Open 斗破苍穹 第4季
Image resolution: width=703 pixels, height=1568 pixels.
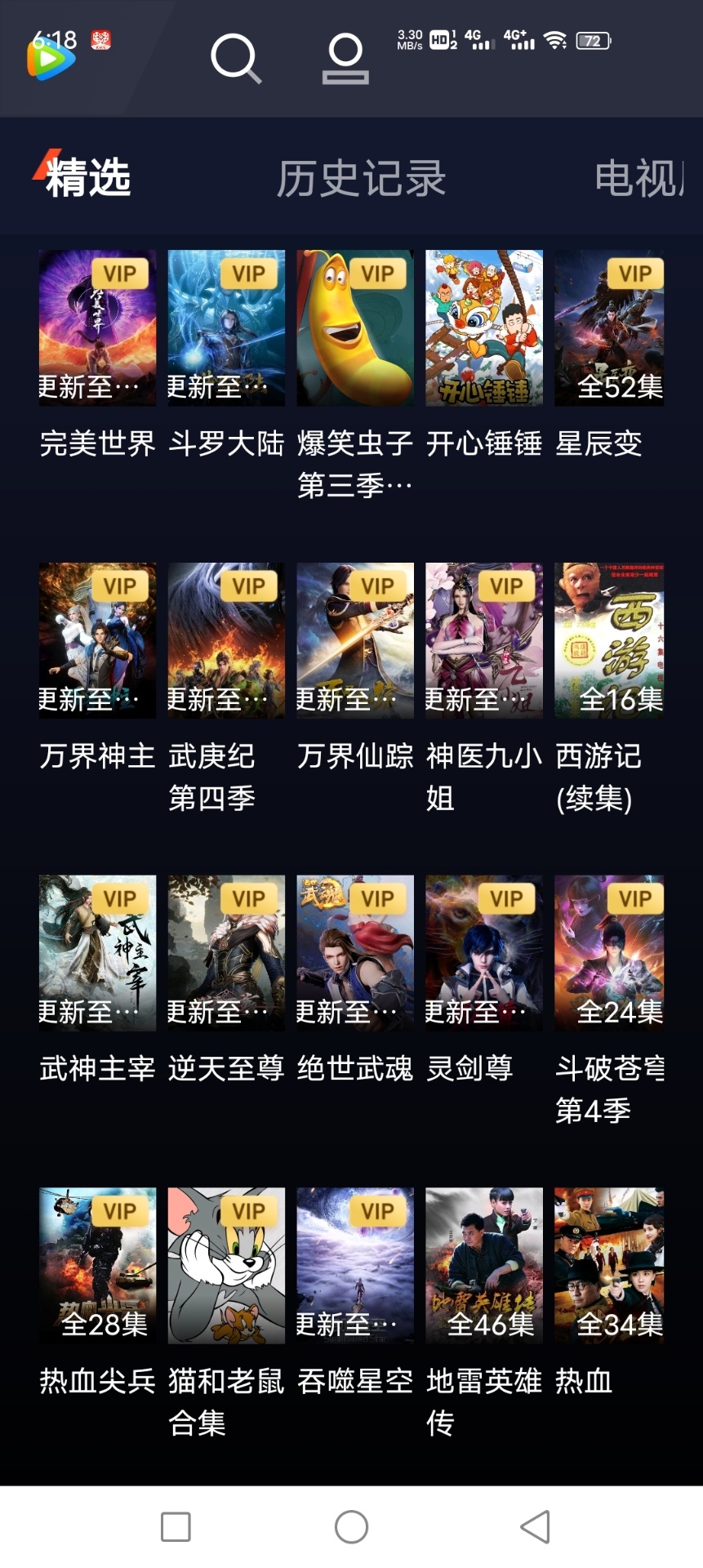click(609, 953)
